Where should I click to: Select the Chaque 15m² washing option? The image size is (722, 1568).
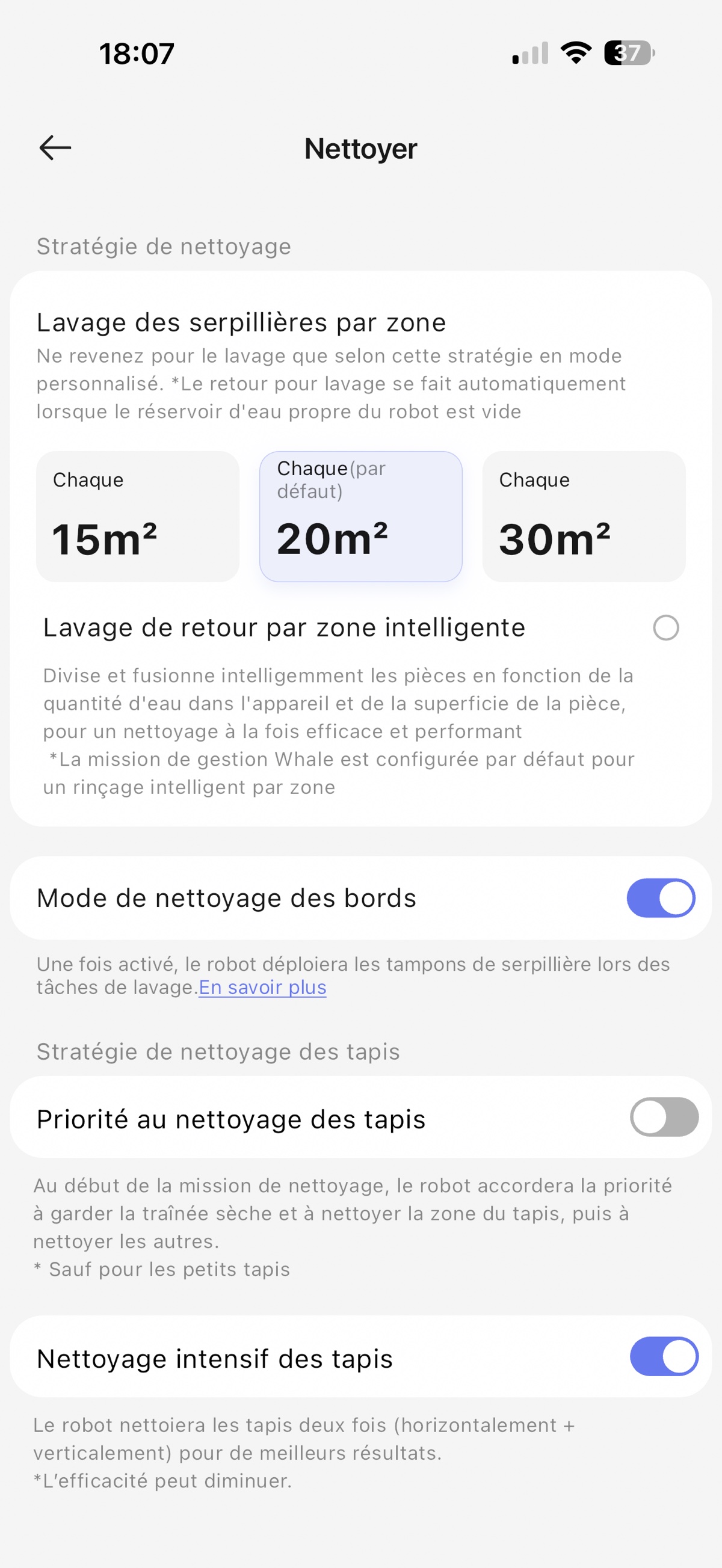(x=138, y=516)
